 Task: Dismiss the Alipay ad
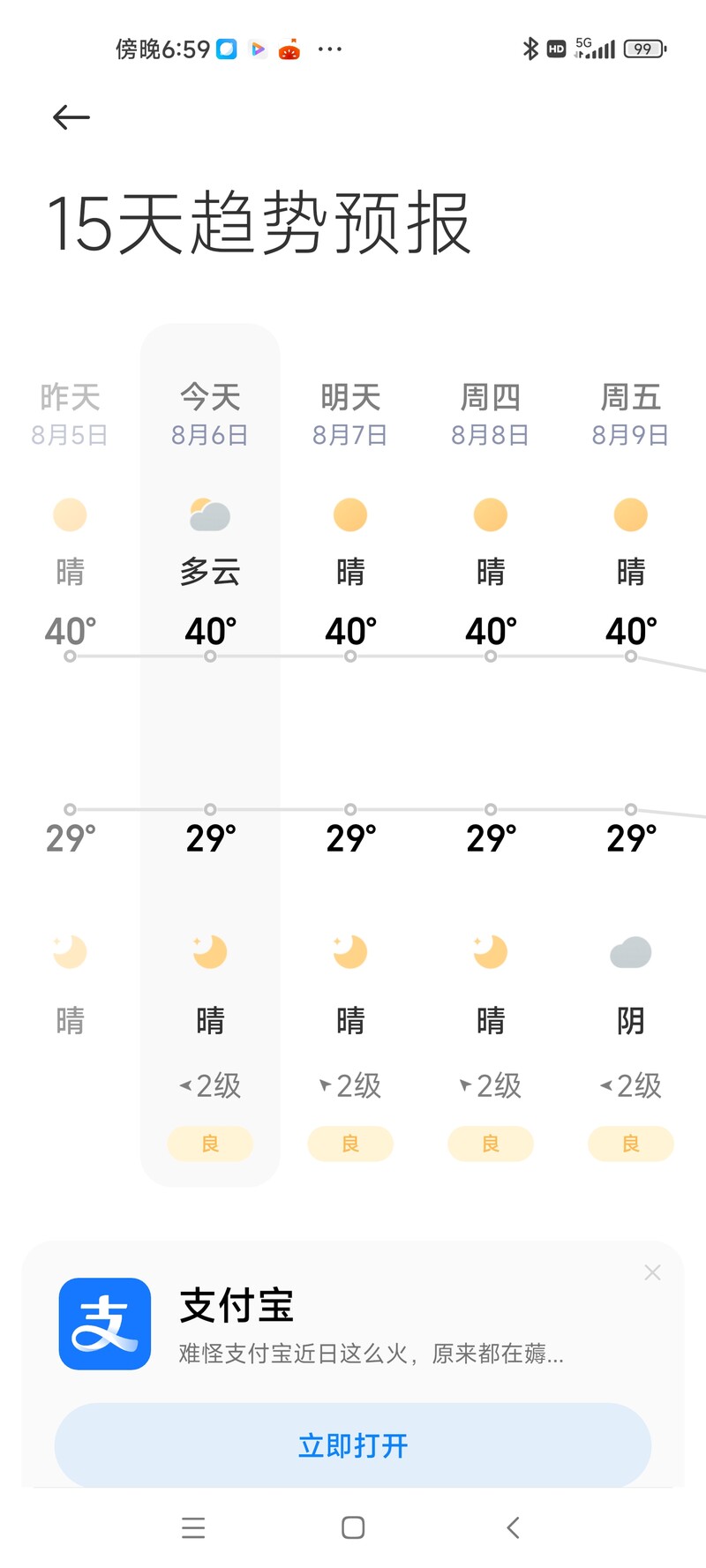pyautogui.click(x=652, y=1272)
